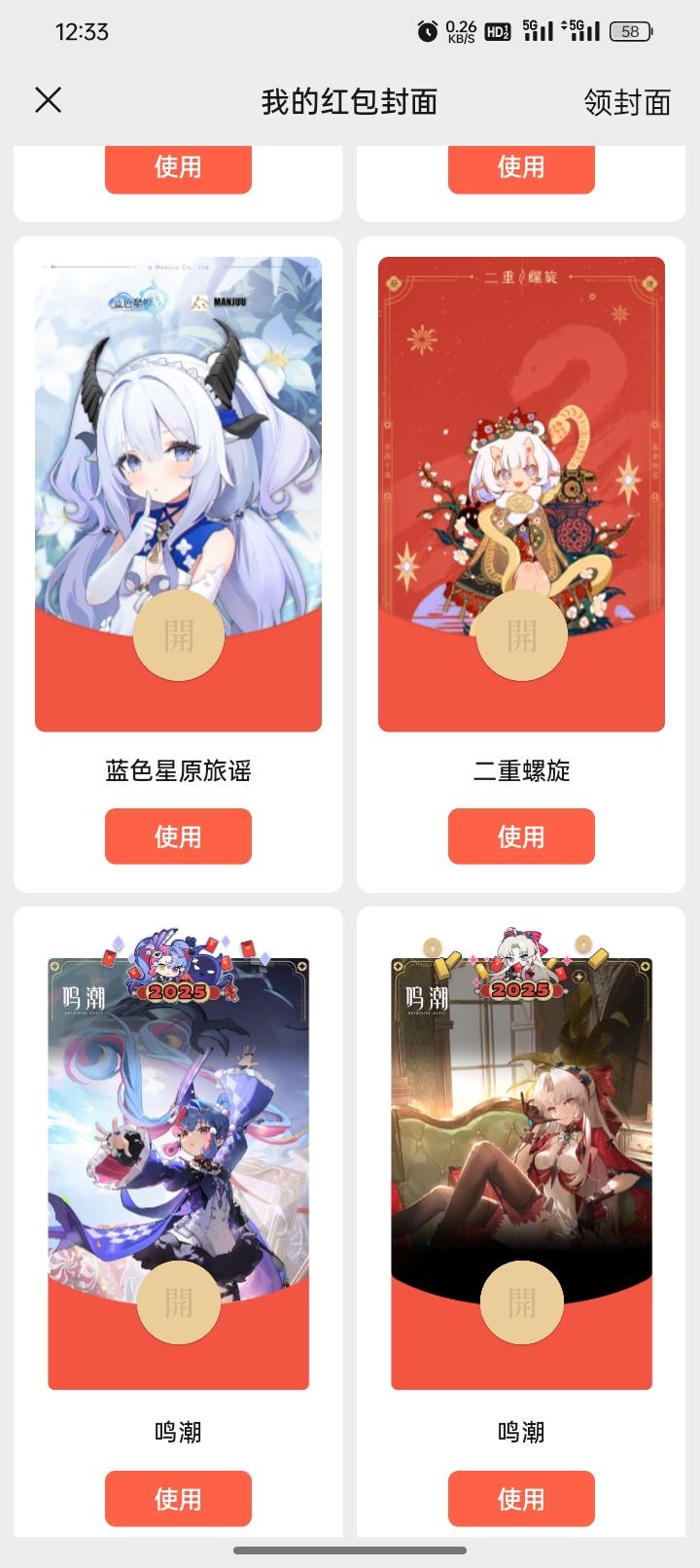The image size is (700, 1568).
Task: Tap the 開 seal on the right 鸣潮 cover
Action: point(521,1303)
